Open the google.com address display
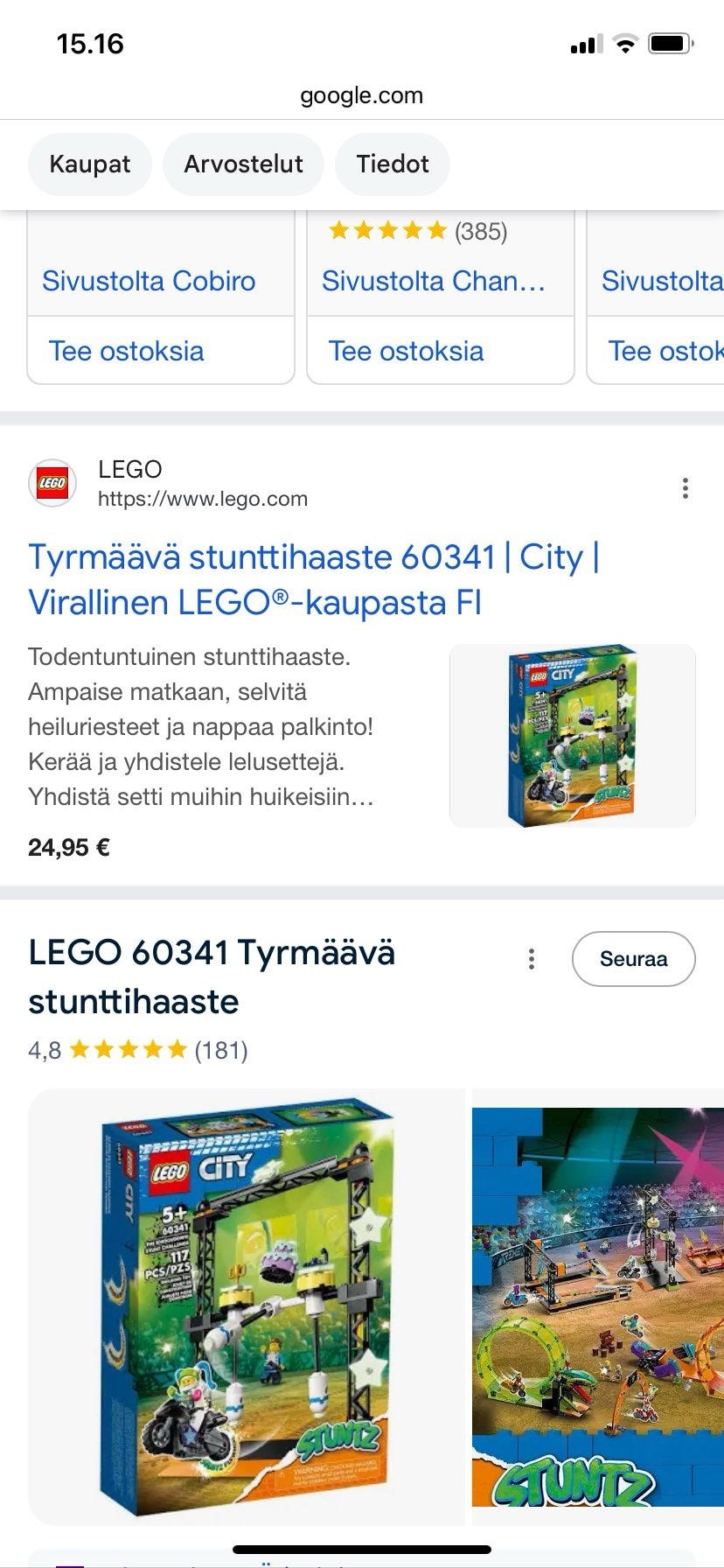The width and height of the screenshot is (724, 1568). point(362,96)
